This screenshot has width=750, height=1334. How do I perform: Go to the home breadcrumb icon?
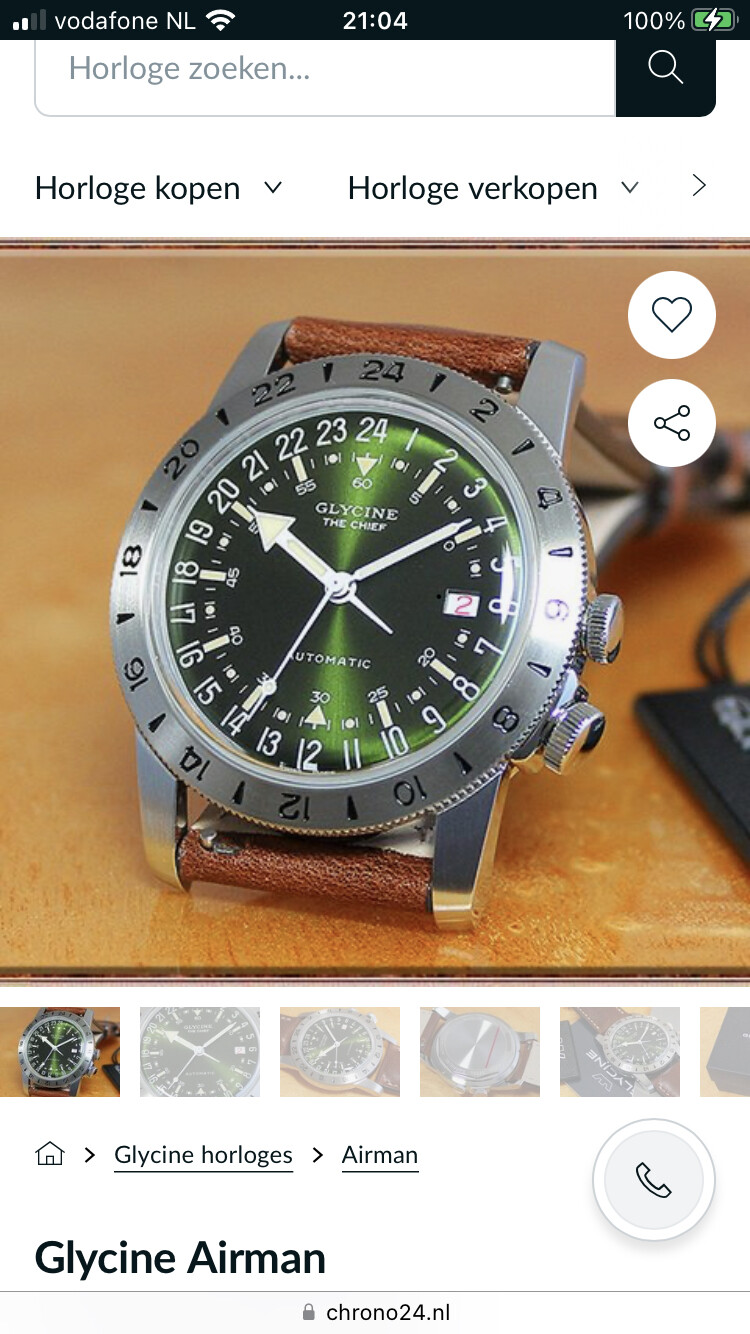click(x=49, y=1155)
